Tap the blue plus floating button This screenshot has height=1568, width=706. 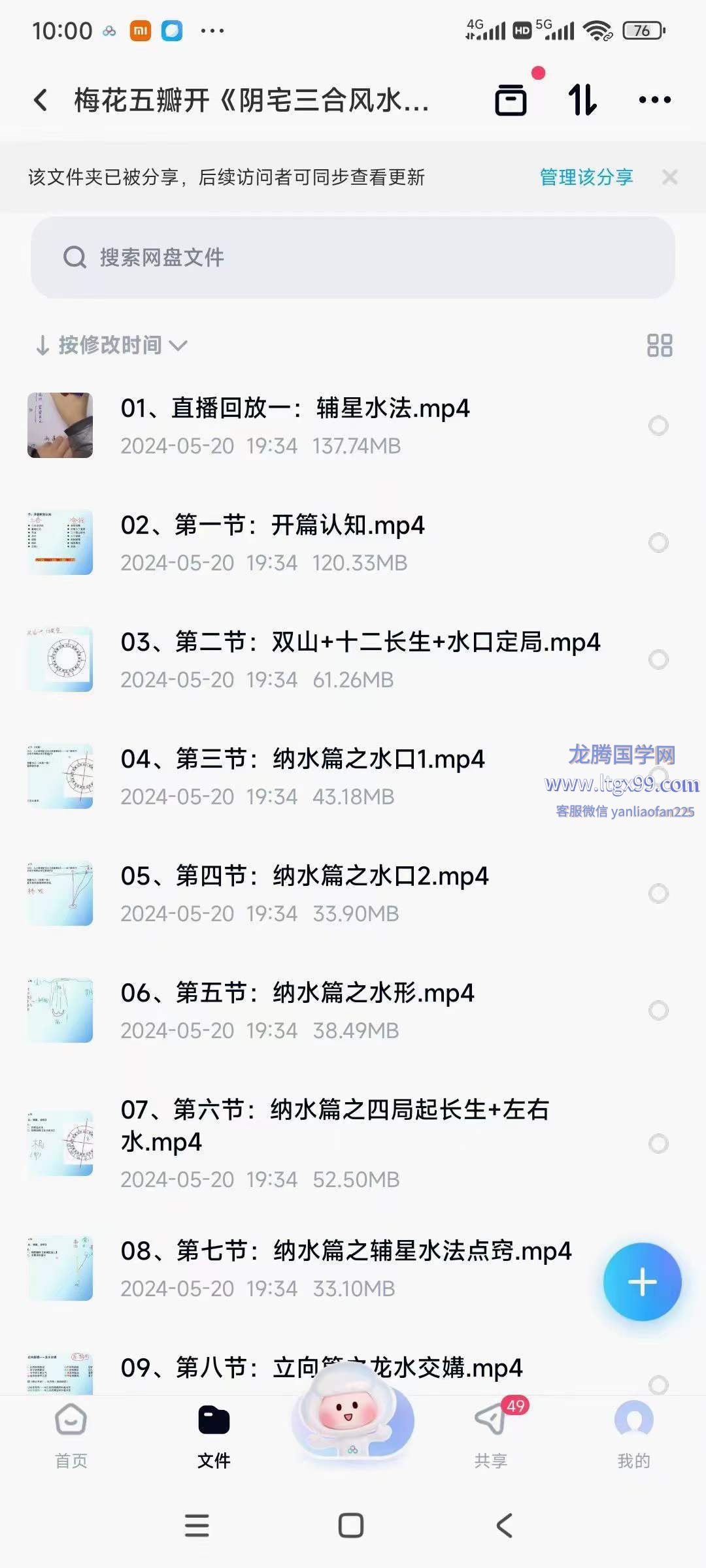point(642,1282)
